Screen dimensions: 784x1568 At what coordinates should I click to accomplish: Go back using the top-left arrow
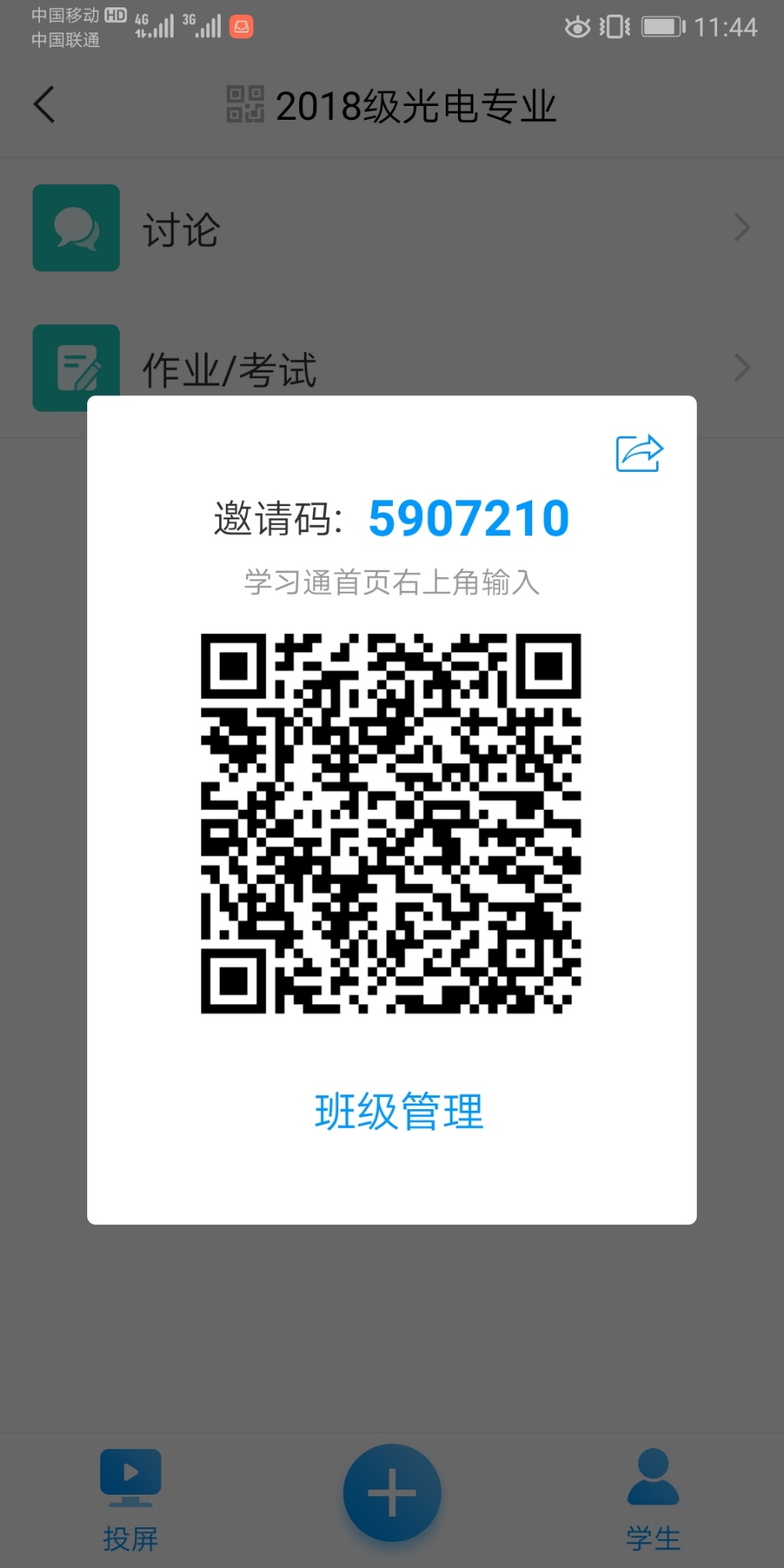click(45, 105)
